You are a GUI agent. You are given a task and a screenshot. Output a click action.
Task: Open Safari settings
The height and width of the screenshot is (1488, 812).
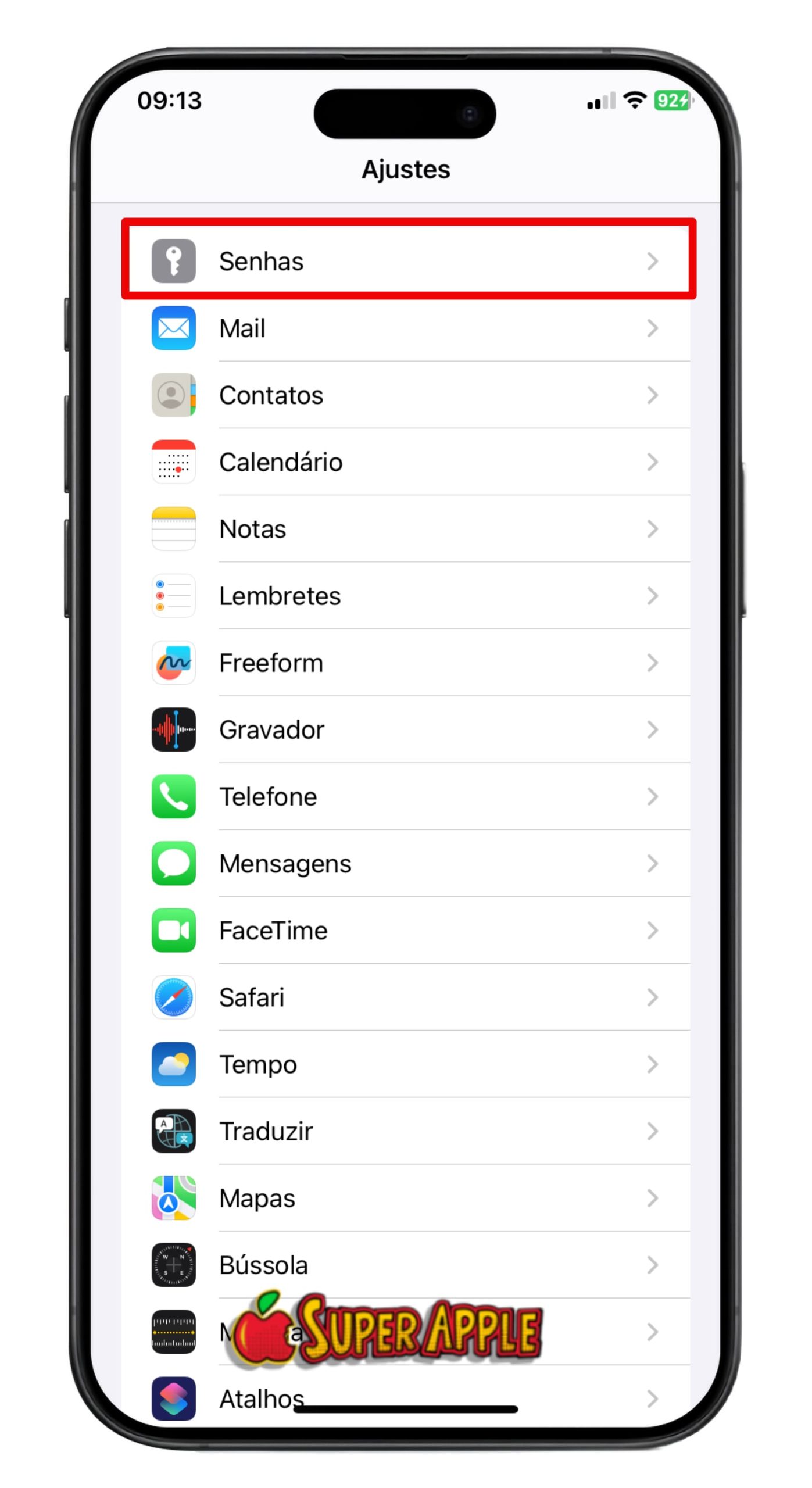407,997
